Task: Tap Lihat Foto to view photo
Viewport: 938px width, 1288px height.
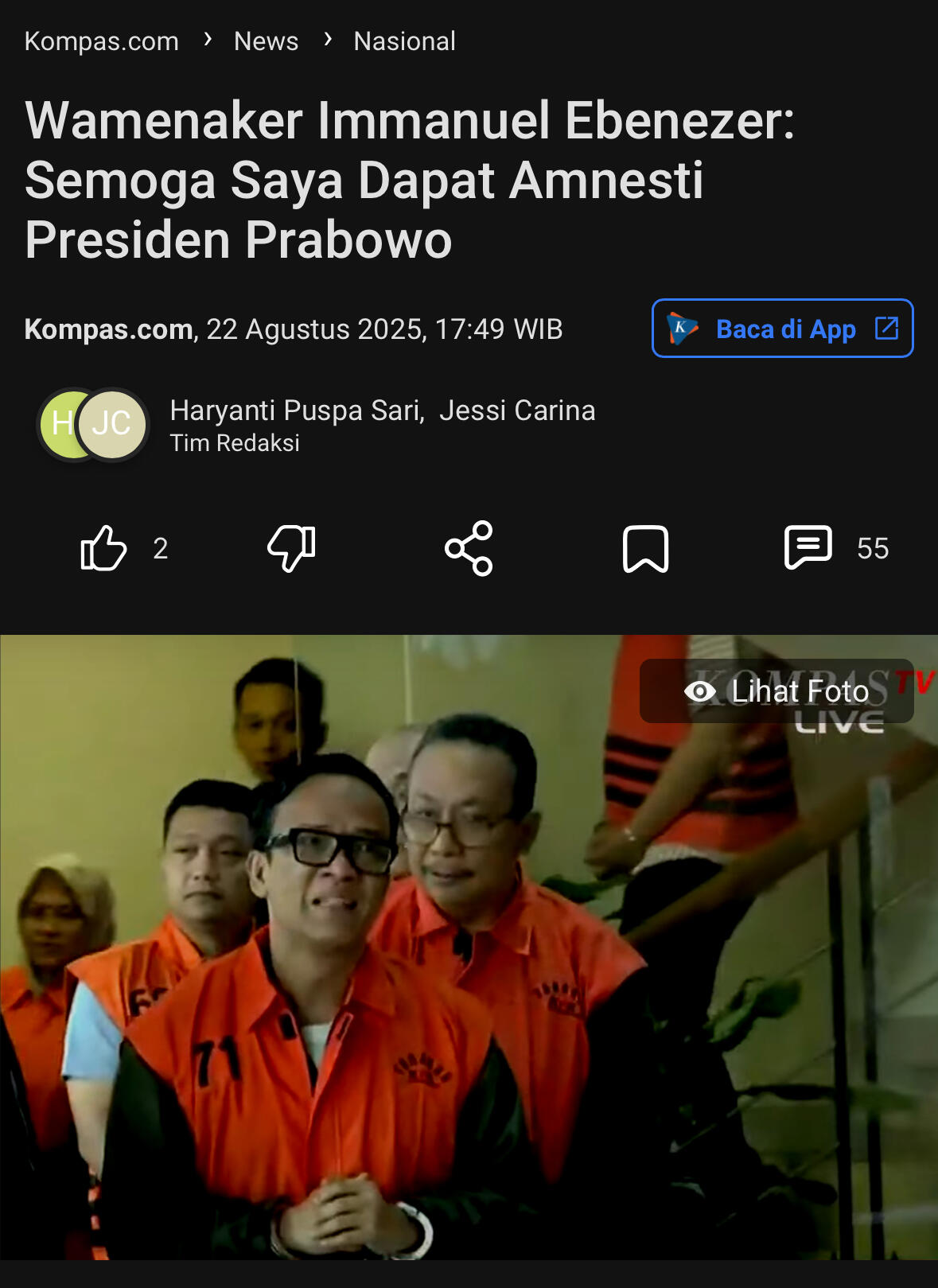Action: (x=776, y=691)
